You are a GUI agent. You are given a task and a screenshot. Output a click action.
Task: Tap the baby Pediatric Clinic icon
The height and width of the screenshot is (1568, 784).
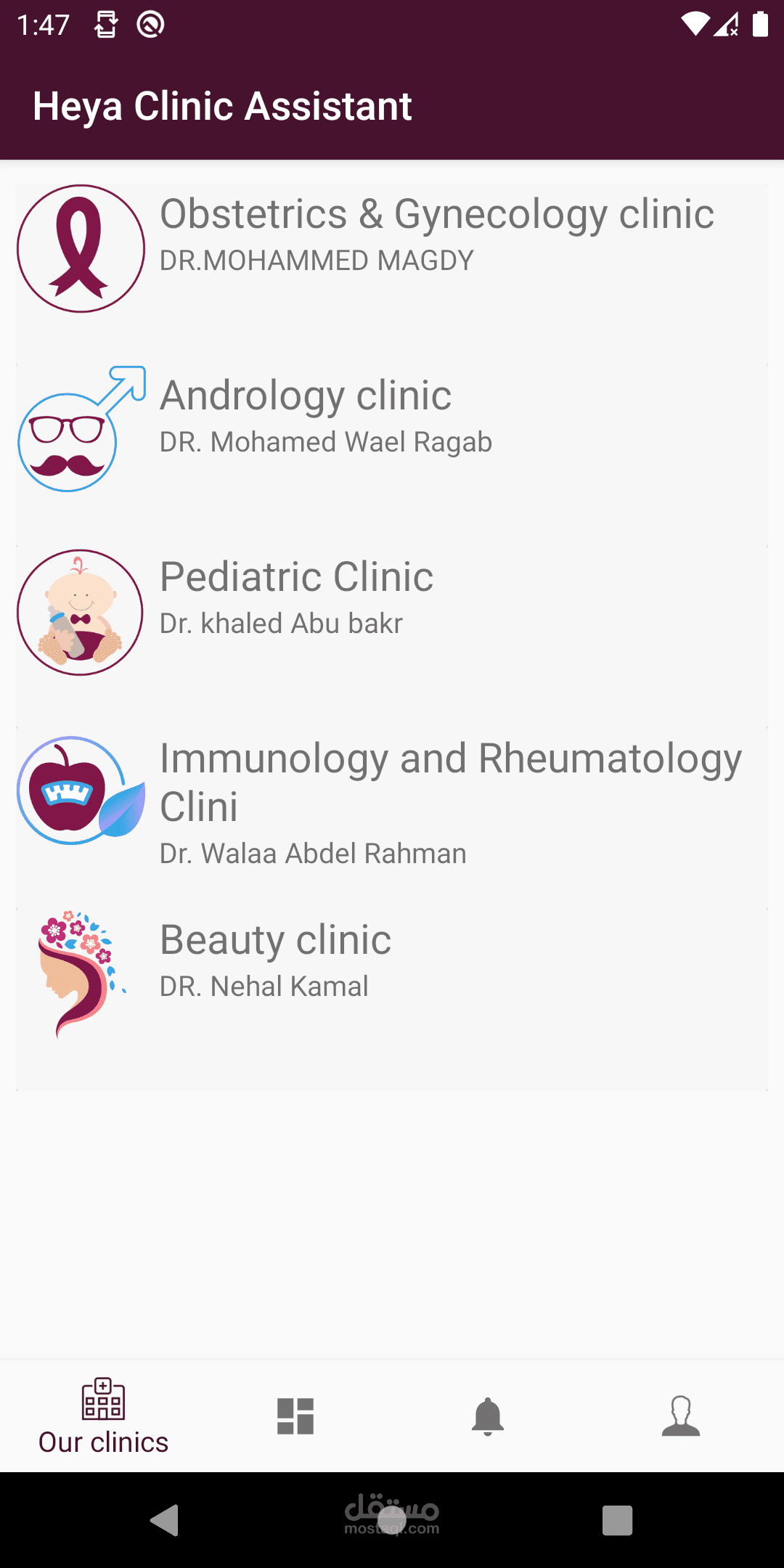[80, 611]
